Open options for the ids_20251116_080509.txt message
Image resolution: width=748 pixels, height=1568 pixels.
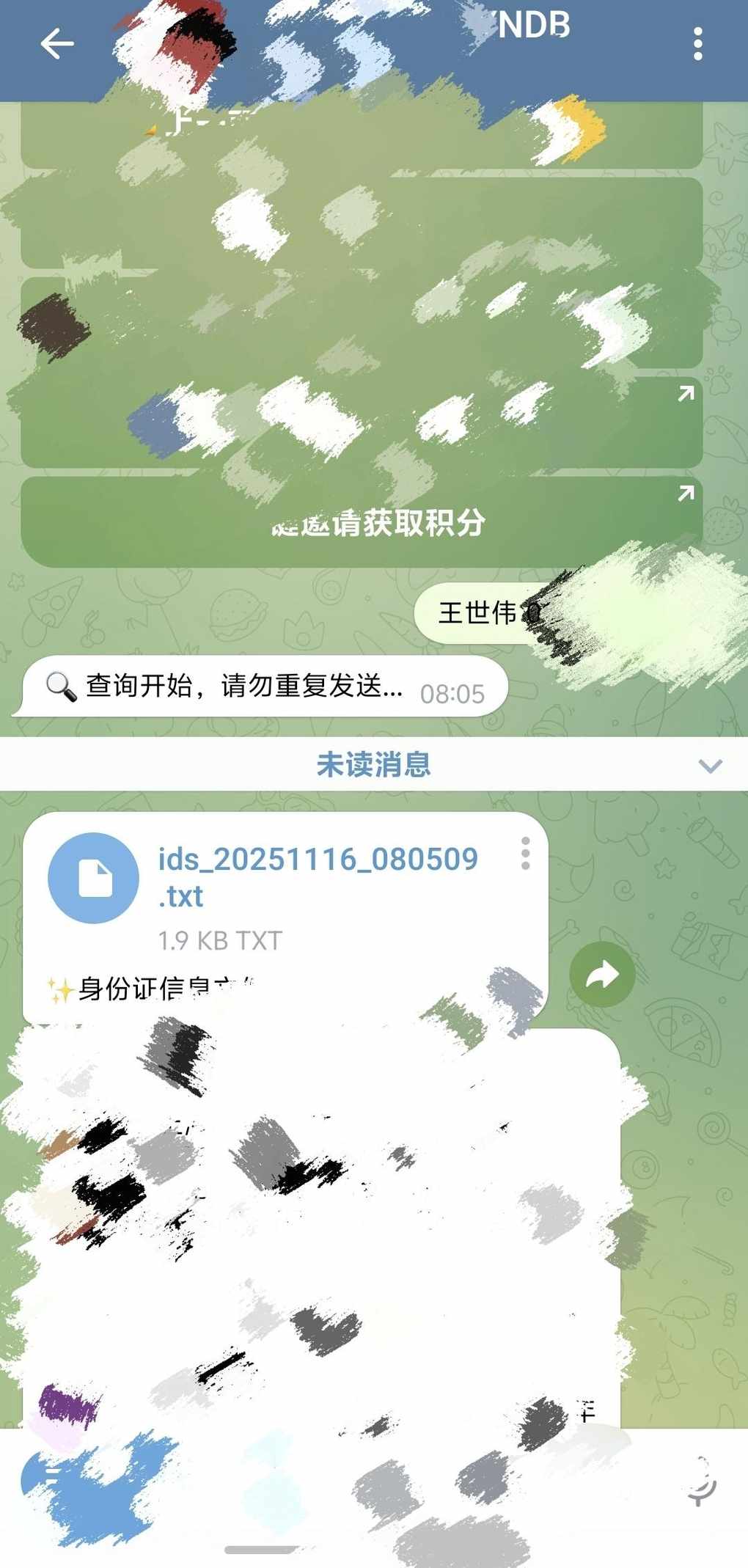(x=525, y=854)
